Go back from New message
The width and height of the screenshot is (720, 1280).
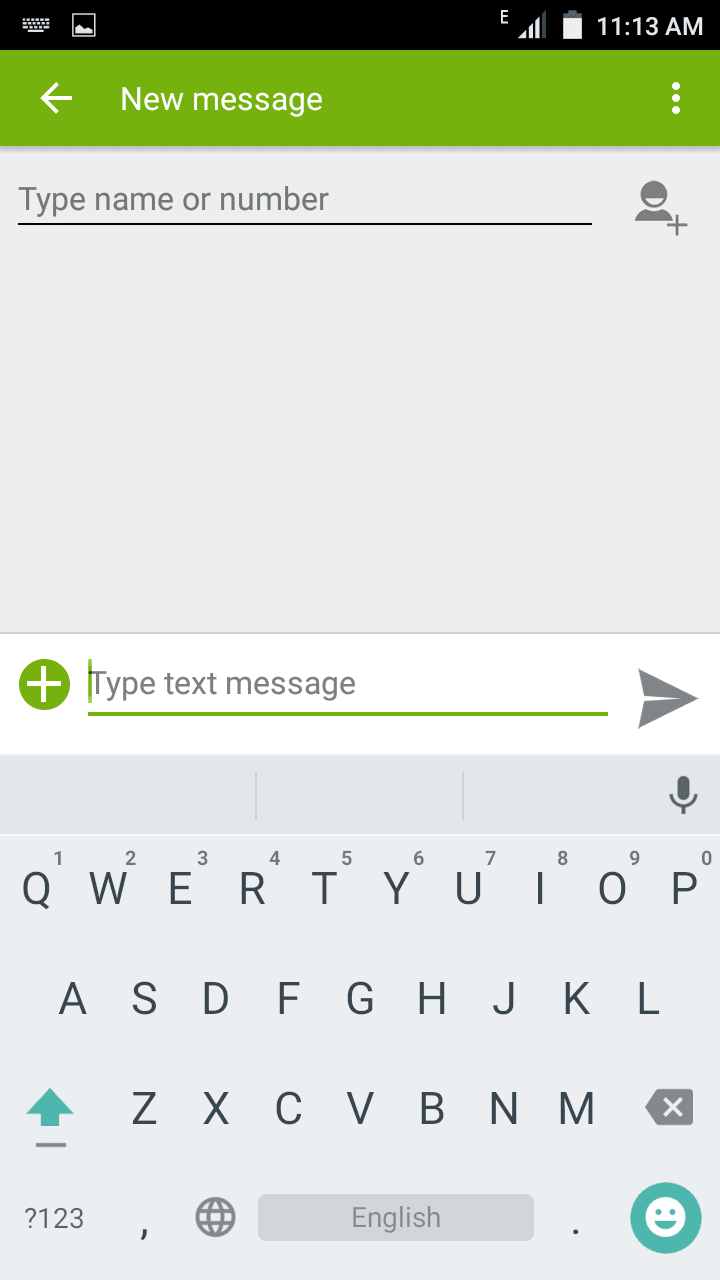tap(56, 98)
